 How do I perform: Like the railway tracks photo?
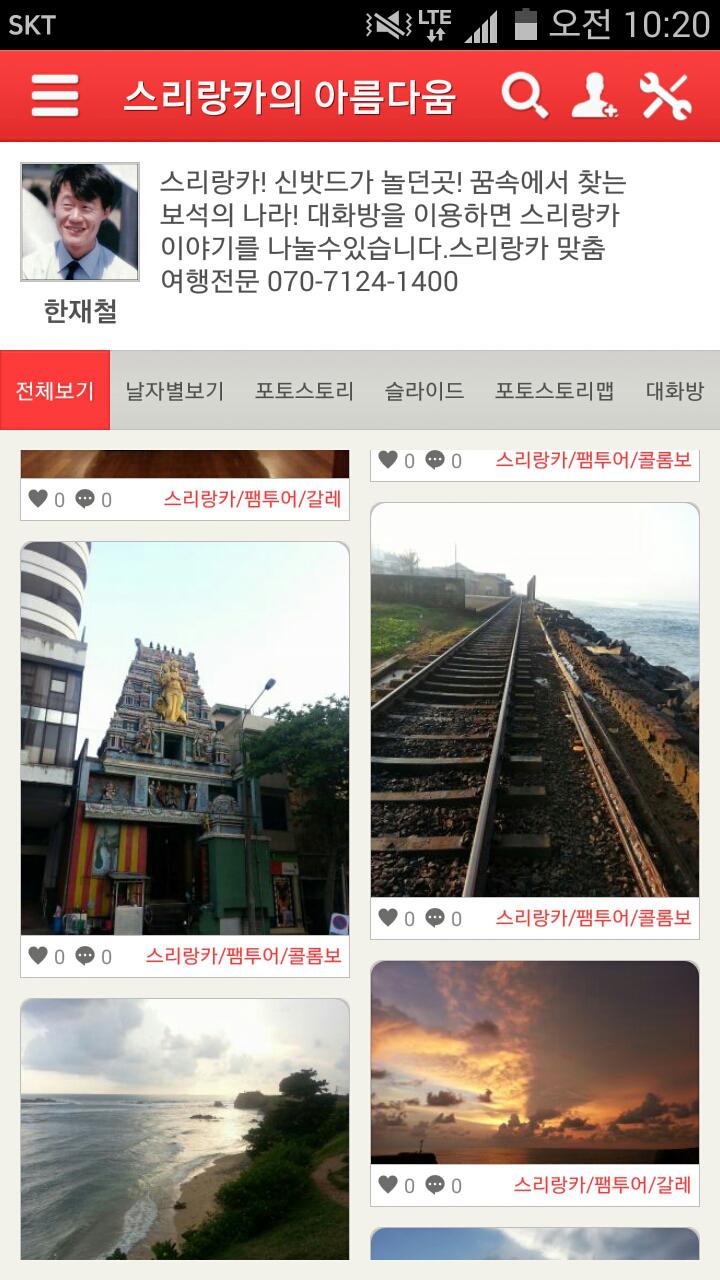tap(388, 918)
